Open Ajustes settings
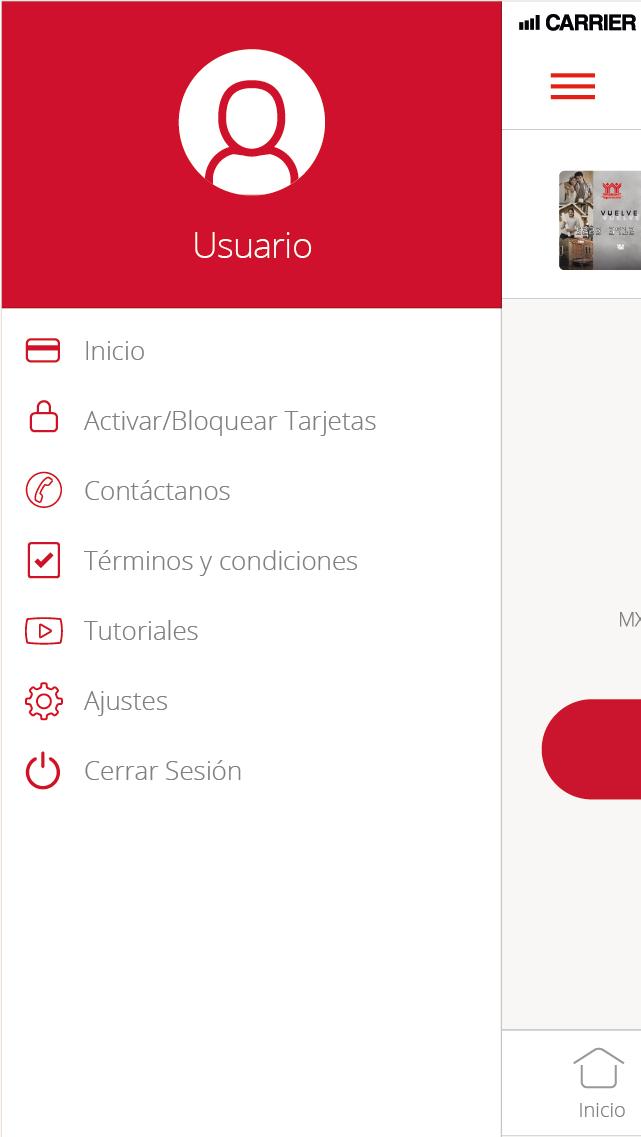 125,701
